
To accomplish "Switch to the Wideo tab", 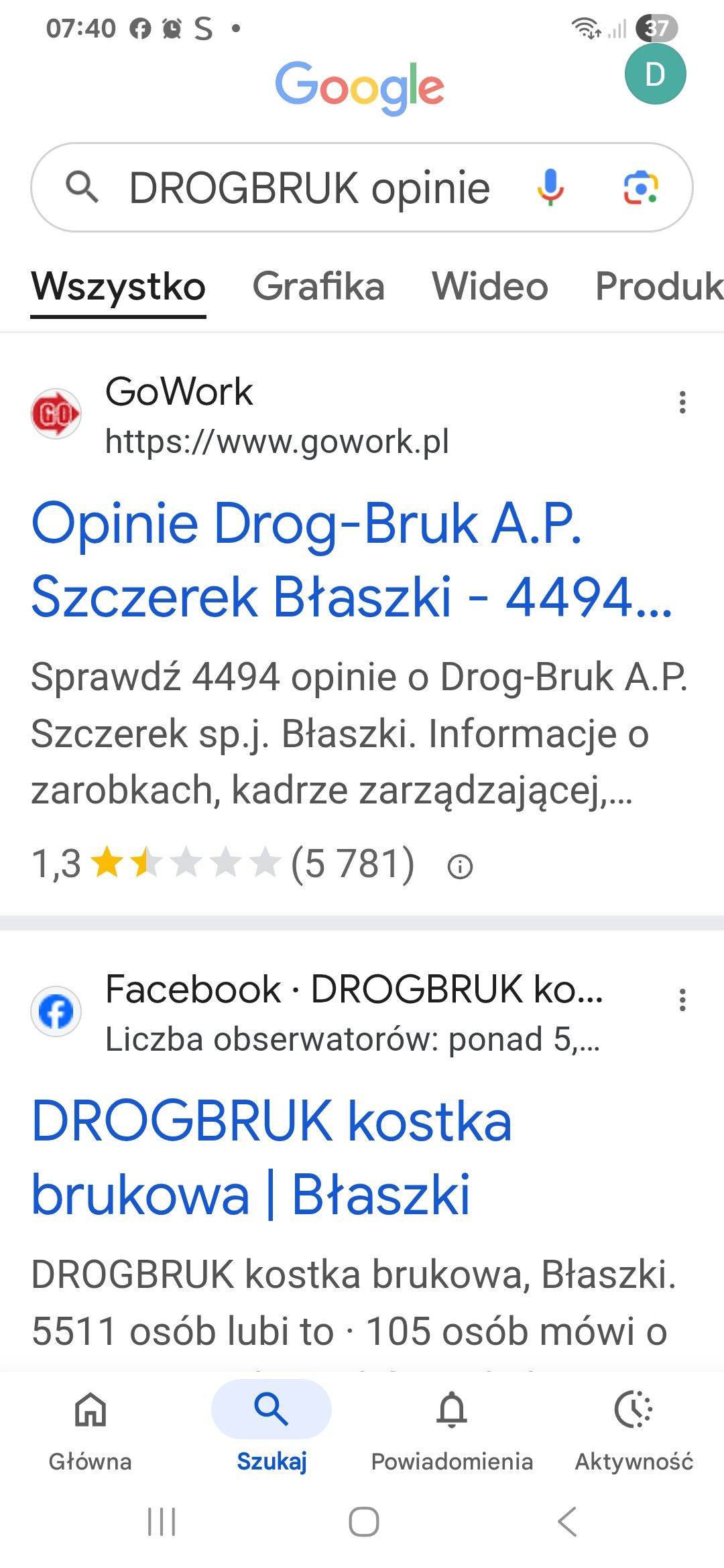I will (490, 287).
